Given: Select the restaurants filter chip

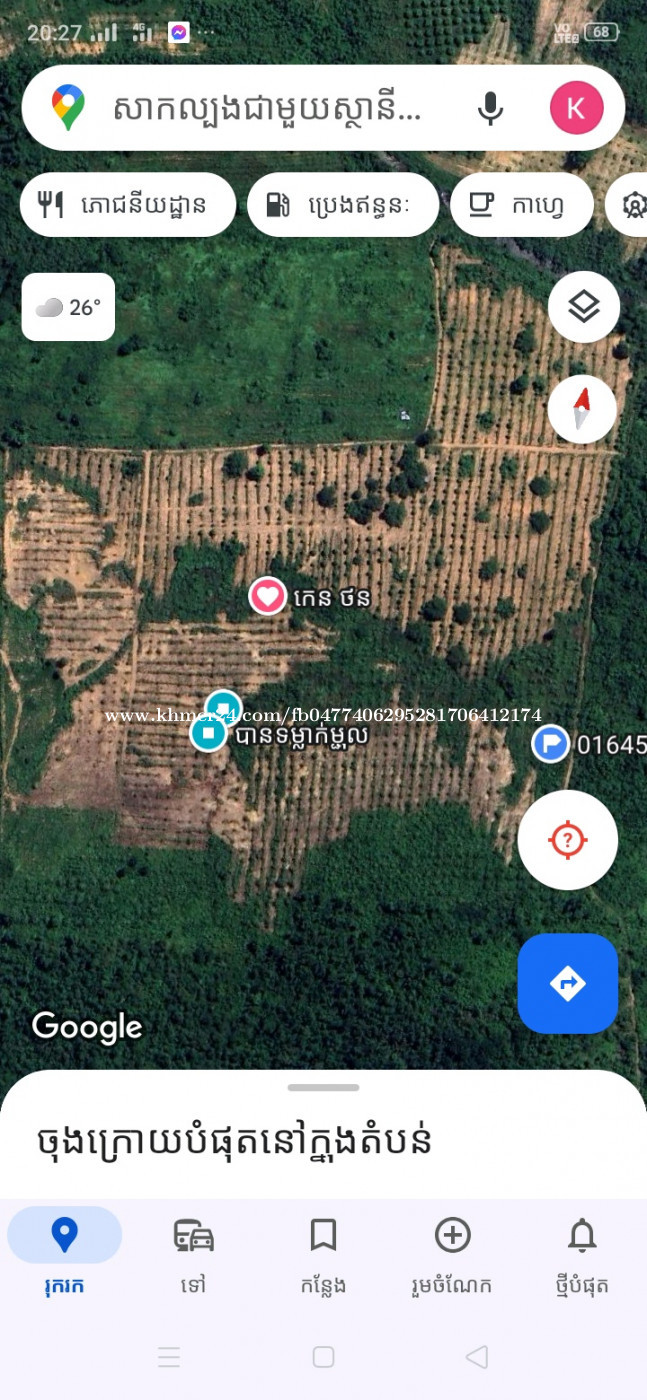Looking at the screenshot, I should click(128, 205).
